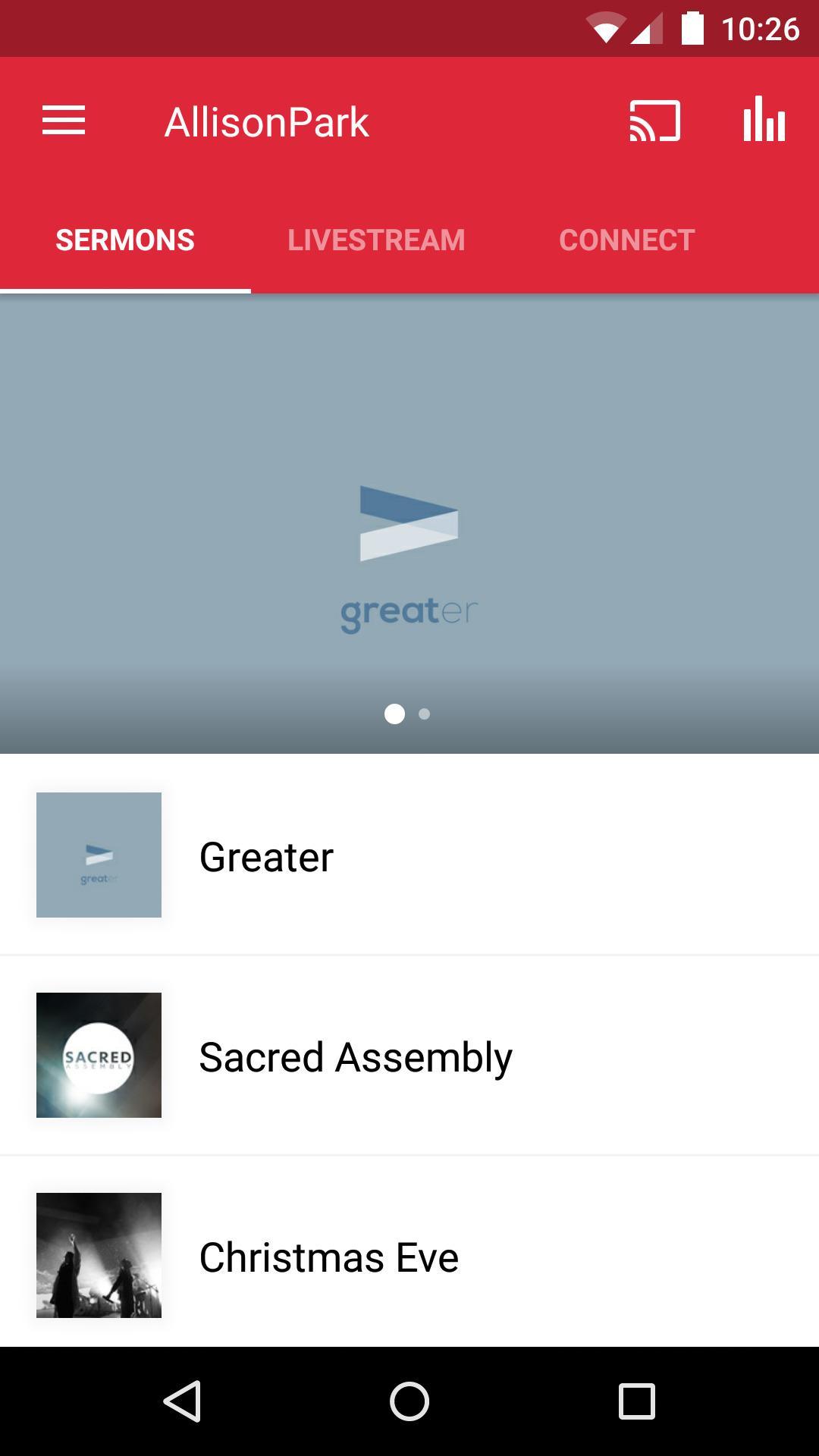Tap the cast to device icon

[654, 121]
